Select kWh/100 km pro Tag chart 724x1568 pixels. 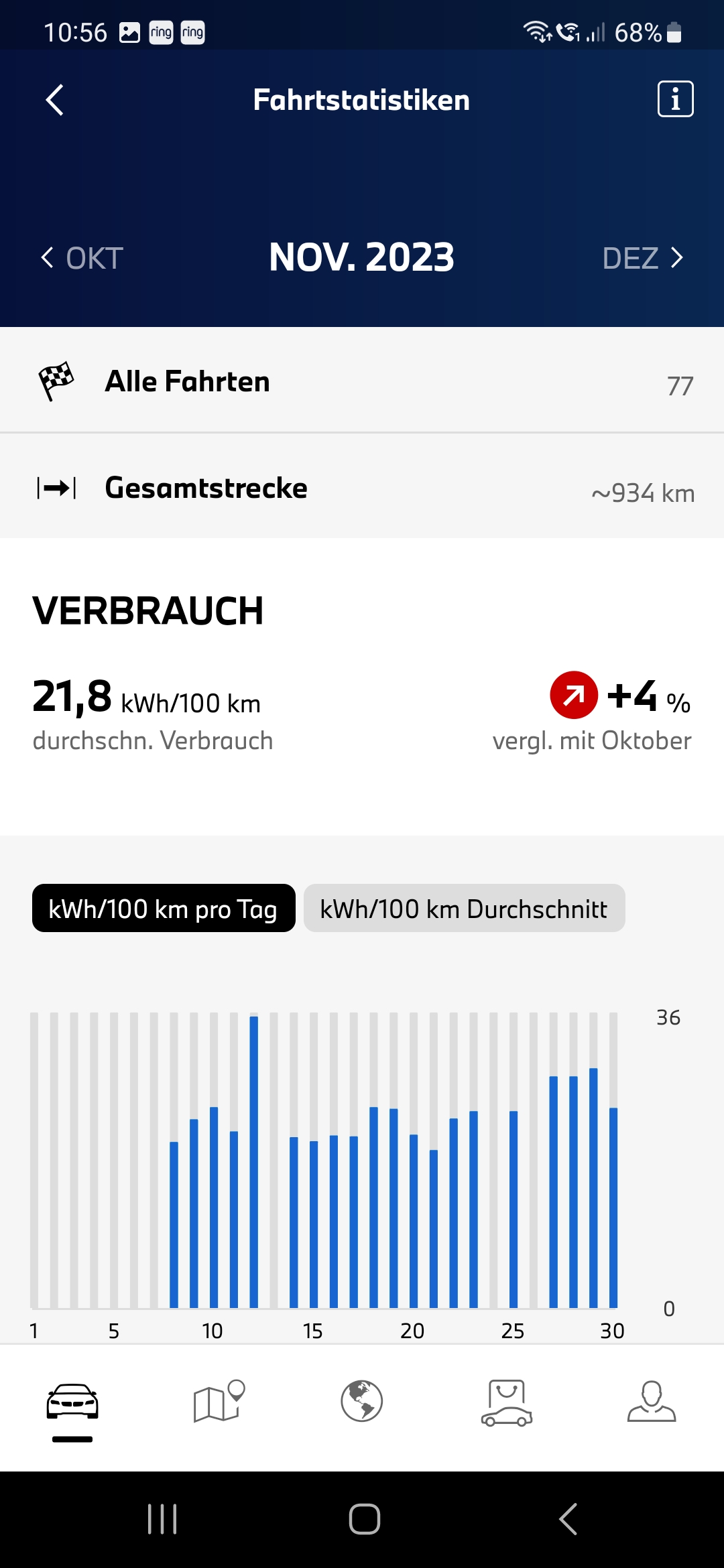[164, 909]
